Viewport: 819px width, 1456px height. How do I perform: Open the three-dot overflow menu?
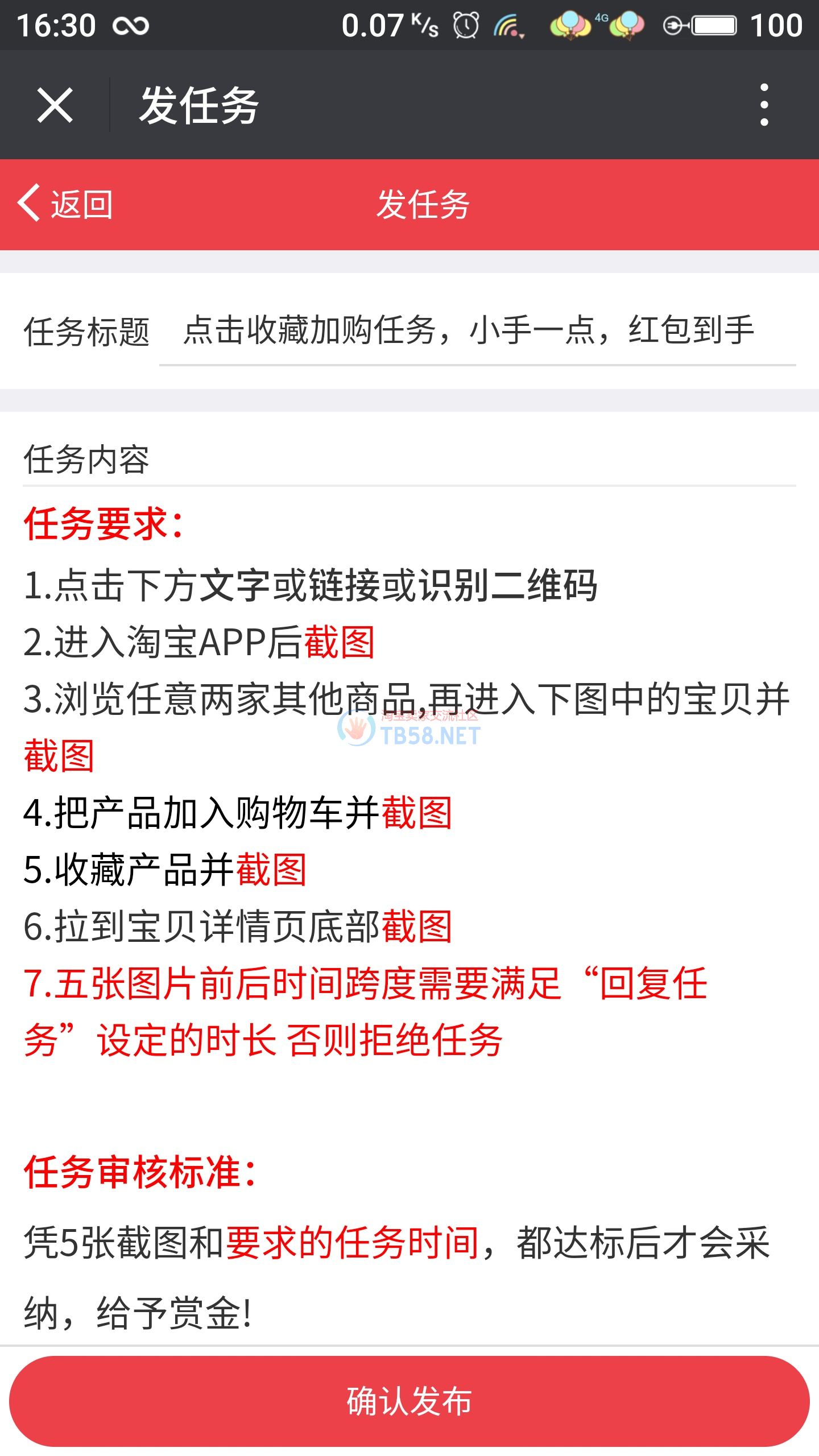(x=764, y=105)
